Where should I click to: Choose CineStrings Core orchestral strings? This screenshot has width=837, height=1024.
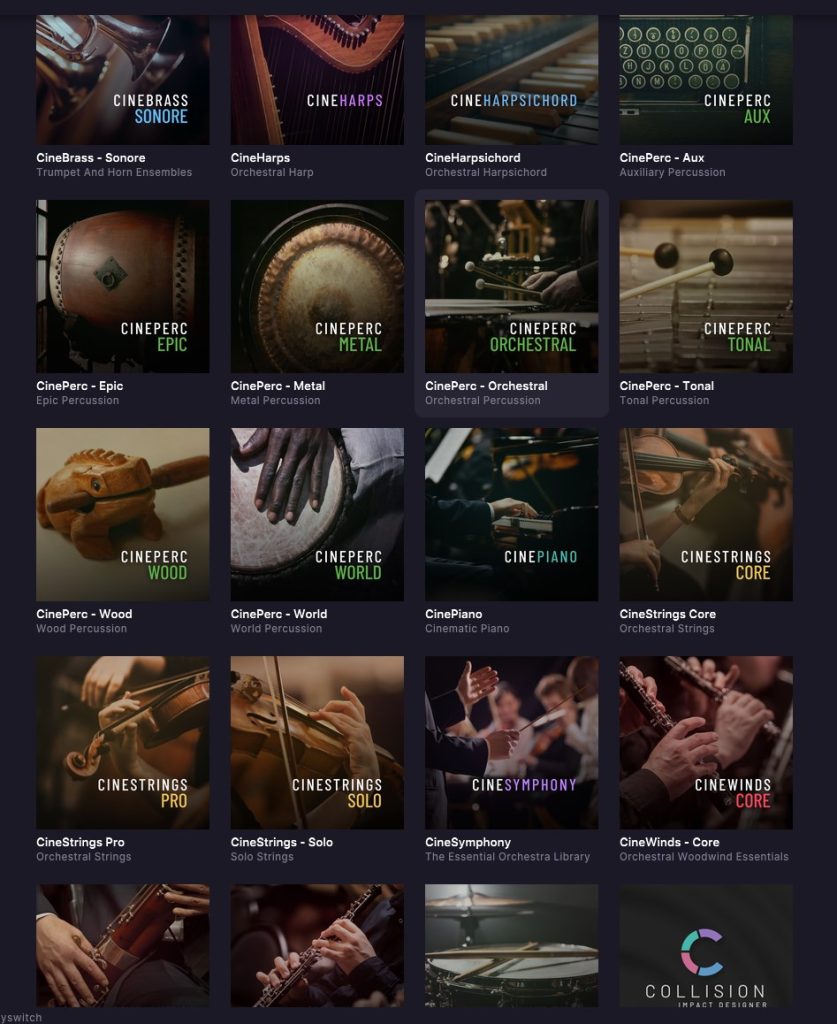pos(705,514)
